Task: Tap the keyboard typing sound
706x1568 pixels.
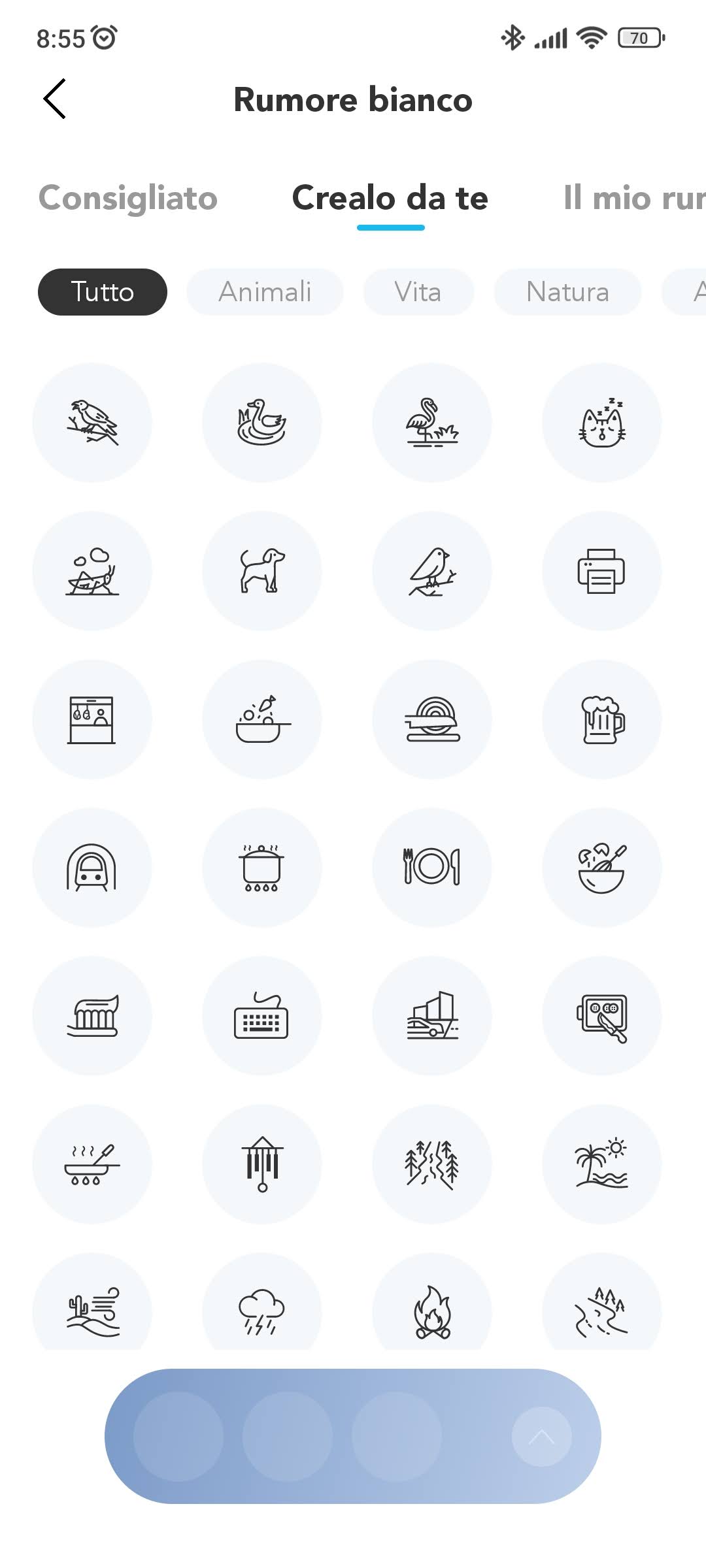Action: pyautogui.click(x=262, y=1016)
